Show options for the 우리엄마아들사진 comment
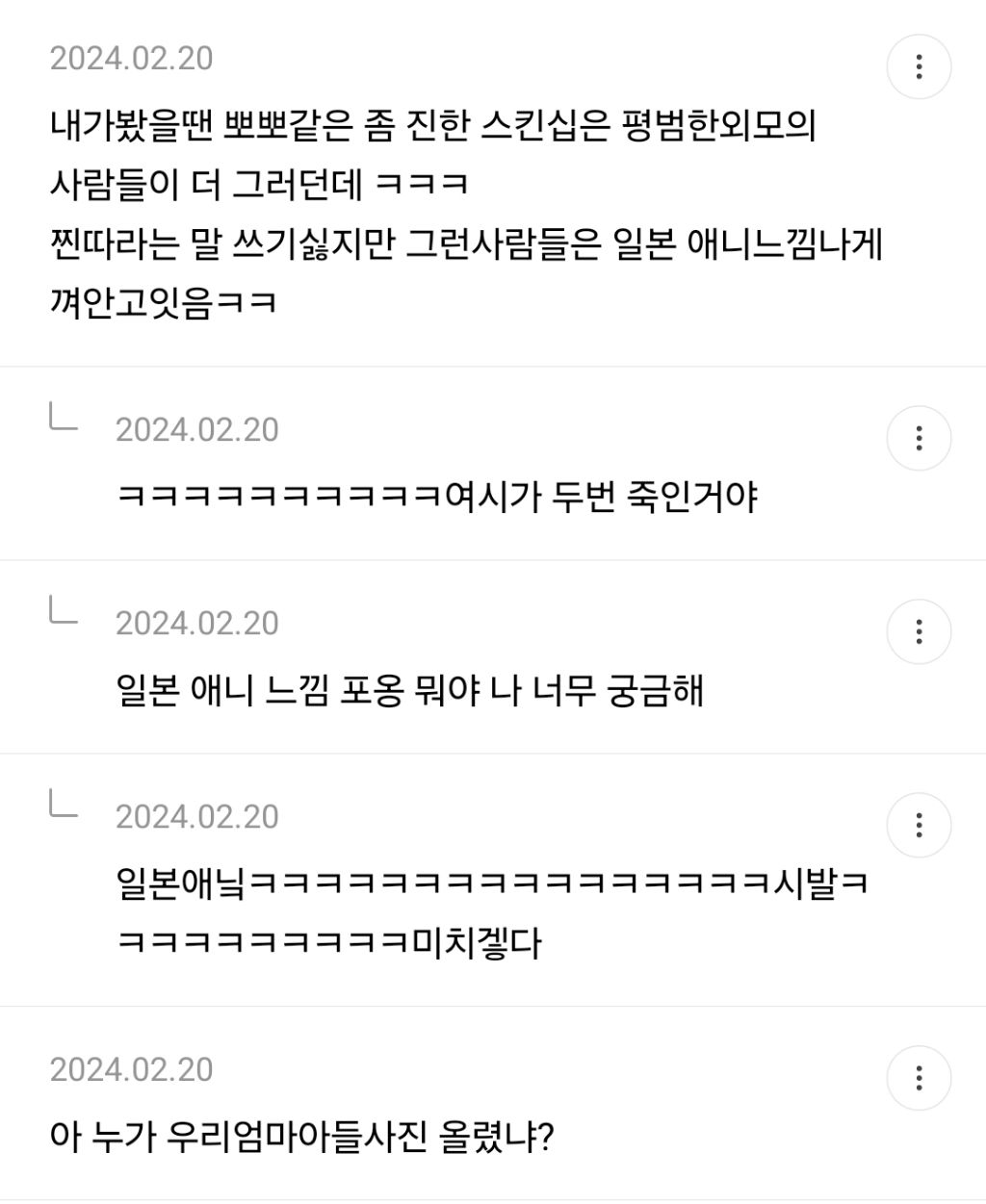Screen dimensions: 986x1204 pos(919,1078)
